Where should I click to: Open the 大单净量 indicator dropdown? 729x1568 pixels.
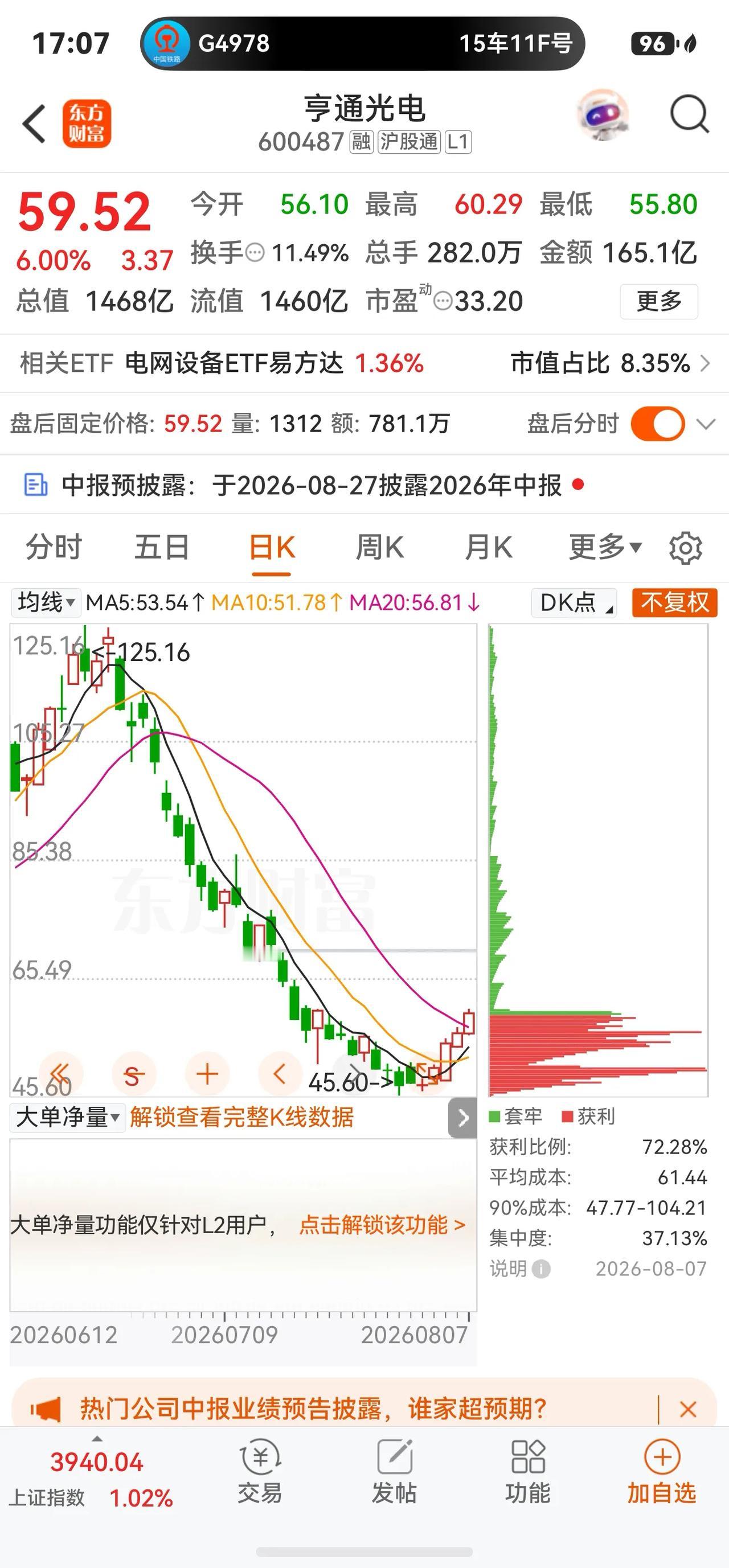coord(68,1117)
